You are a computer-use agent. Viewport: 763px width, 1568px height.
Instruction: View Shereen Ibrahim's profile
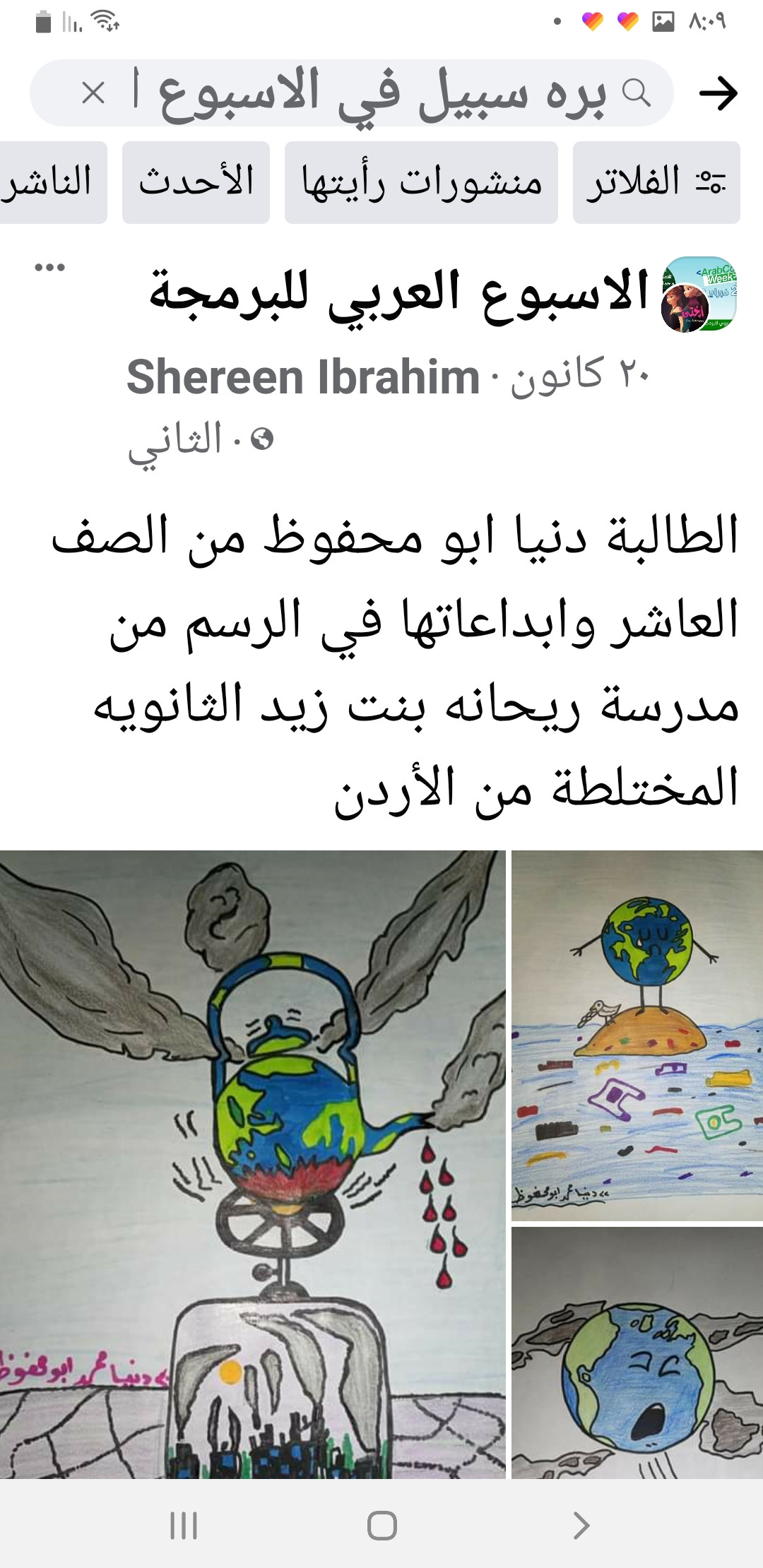pos(302,376)
